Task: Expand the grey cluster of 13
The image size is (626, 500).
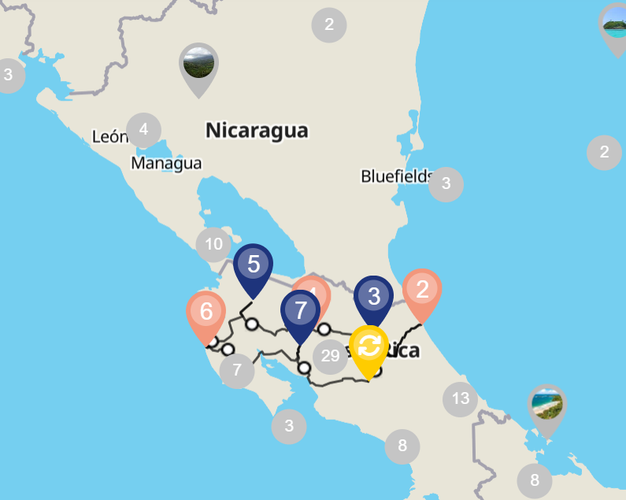Action: [x=460, y=399]
